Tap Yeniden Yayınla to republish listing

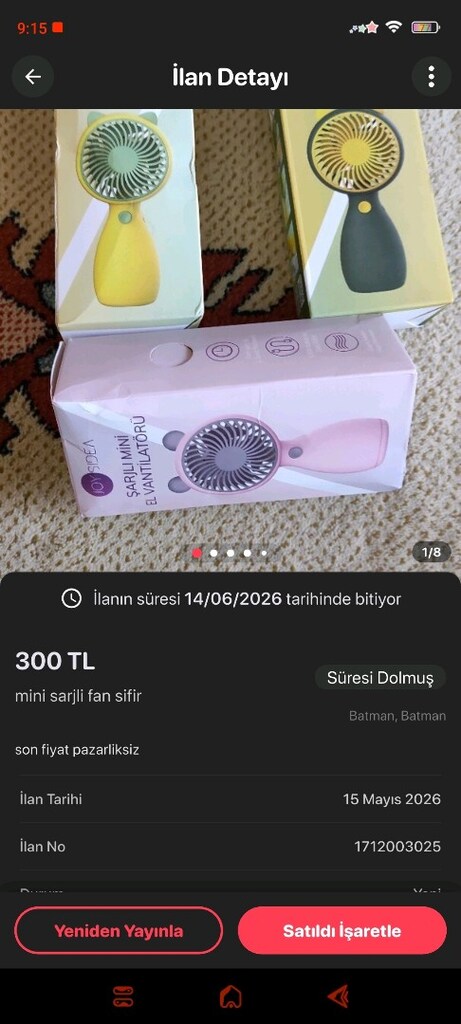(x=118, y=931)
